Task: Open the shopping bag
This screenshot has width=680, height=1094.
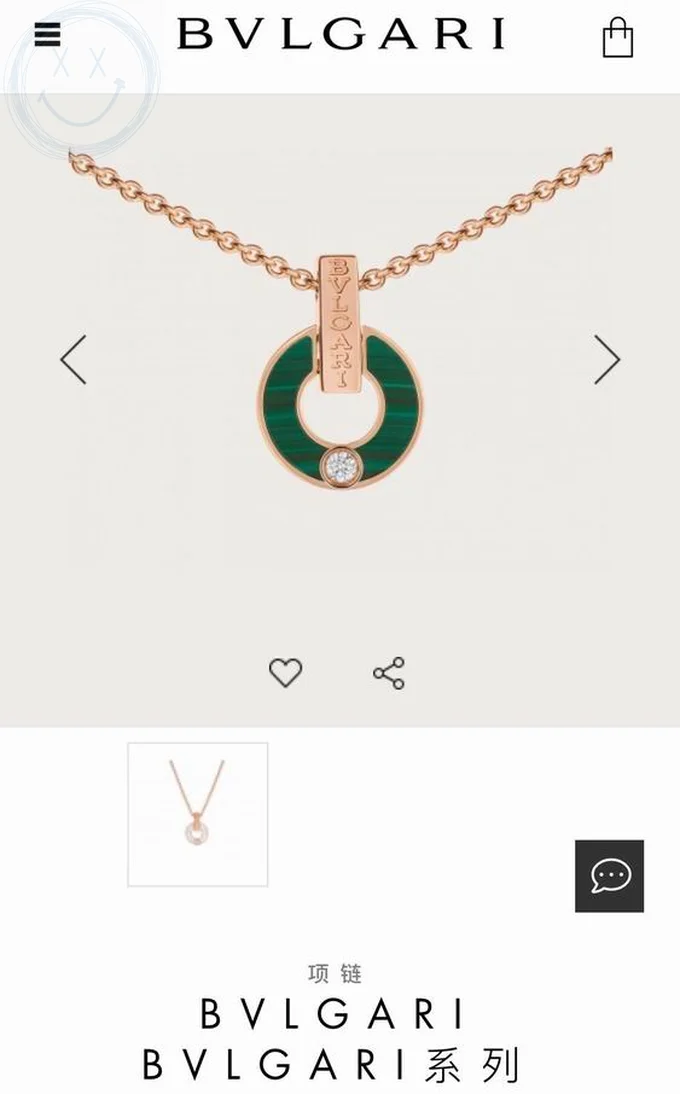Action: click(x=618, y=39)
